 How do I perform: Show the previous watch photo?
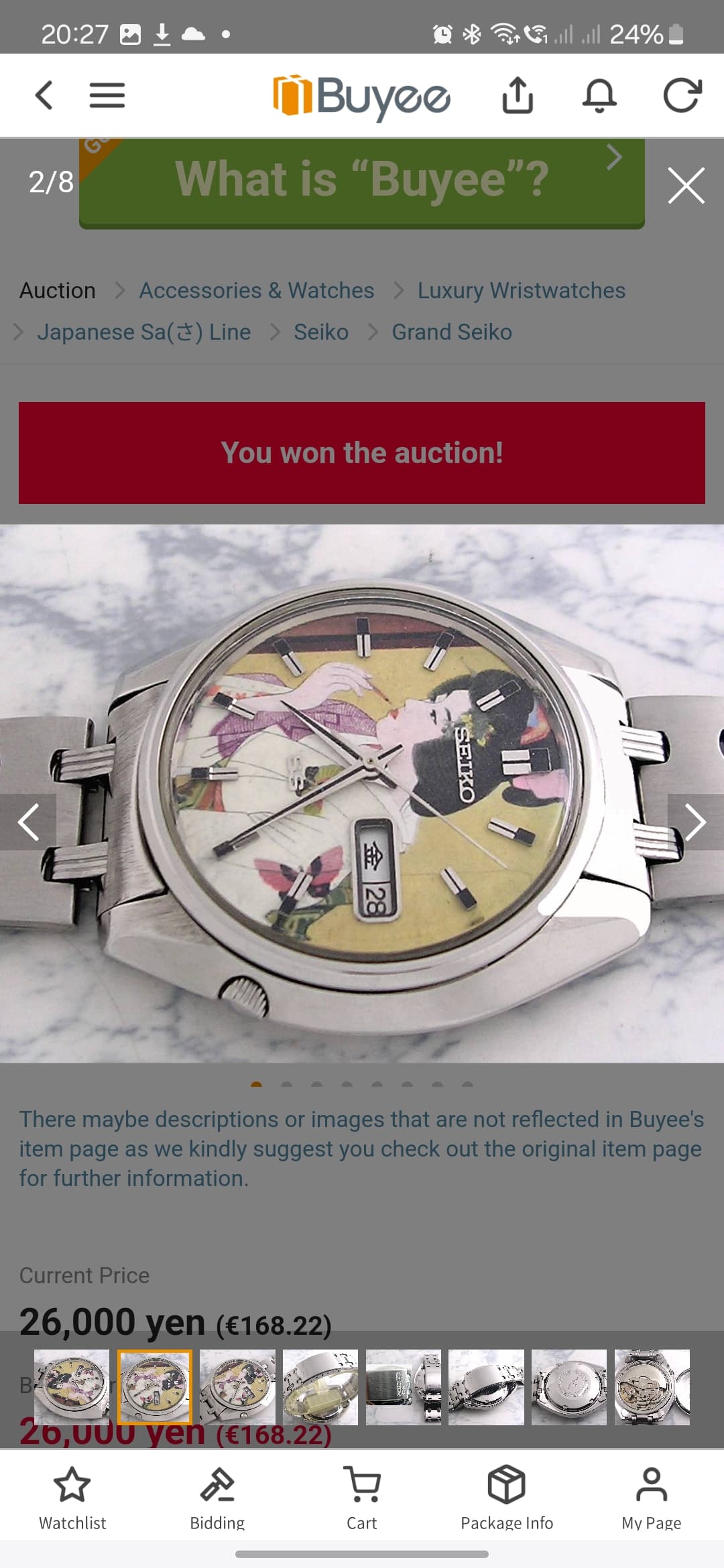28,822
